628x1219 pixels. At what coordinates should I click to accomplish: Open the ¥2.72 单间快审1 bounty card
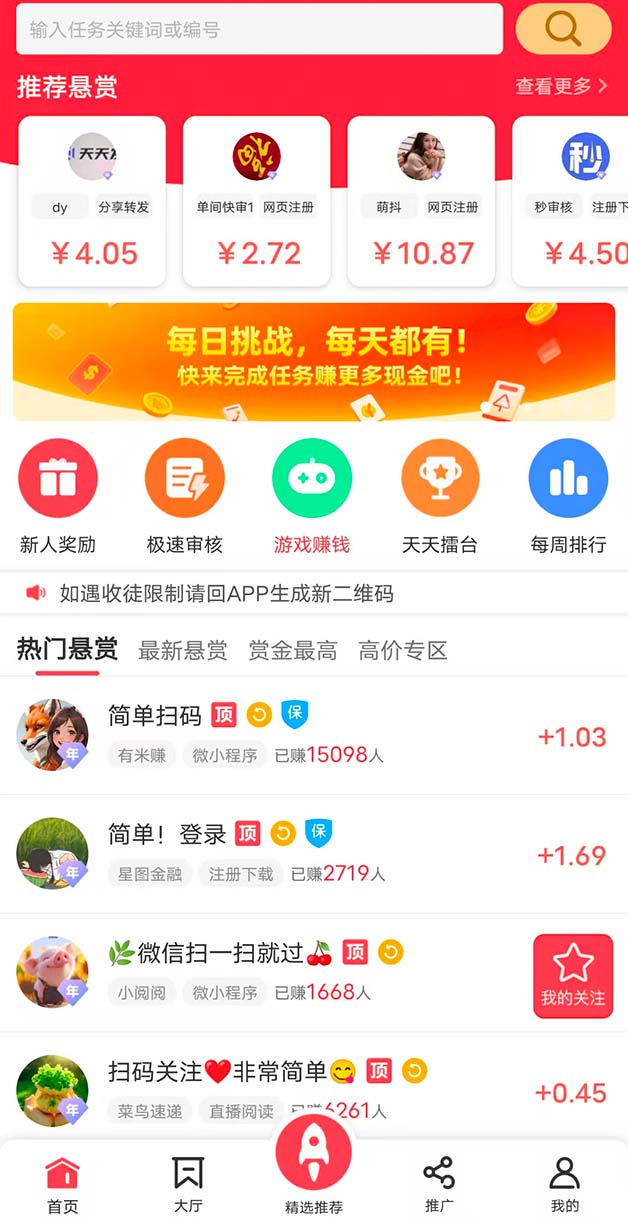pos(256,201)
